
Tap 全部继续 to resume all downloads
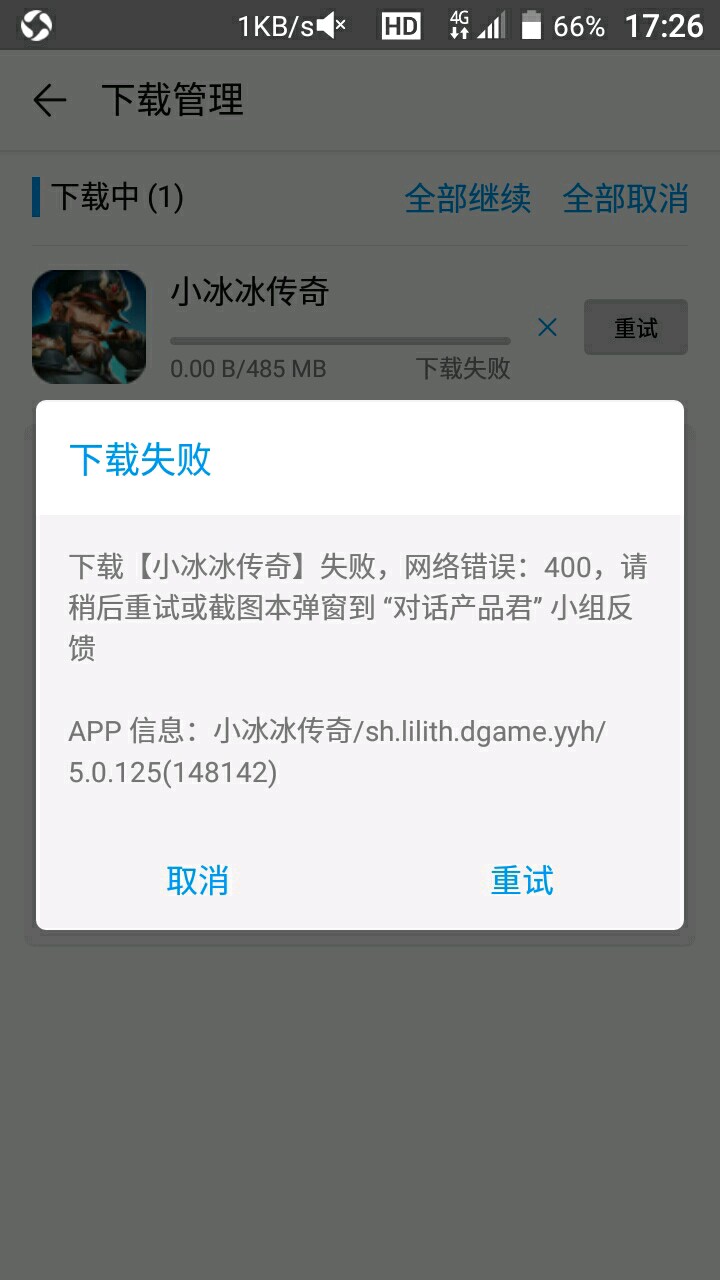click(x=467, y=198)
